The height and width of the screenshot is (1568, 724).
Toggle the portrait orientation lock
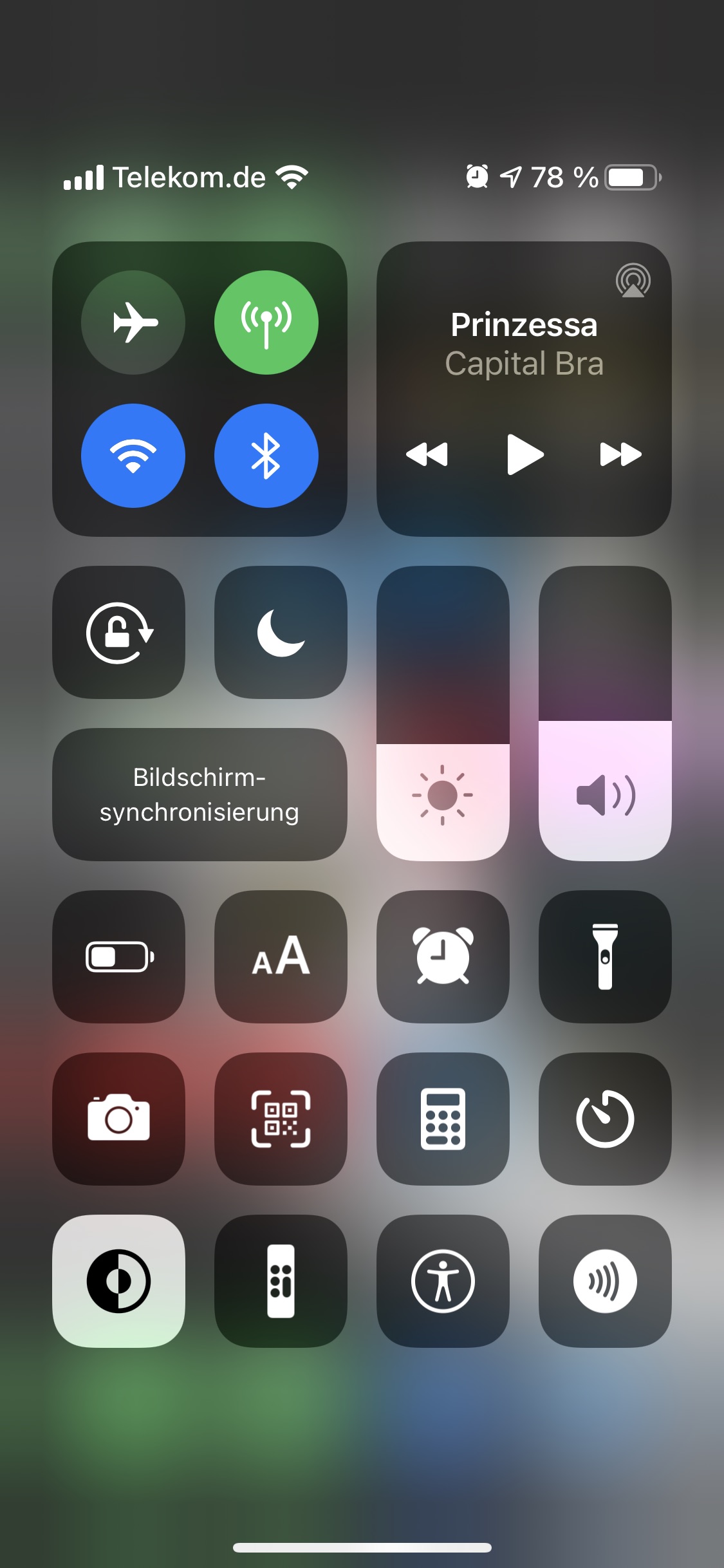(x=119, y=632)
